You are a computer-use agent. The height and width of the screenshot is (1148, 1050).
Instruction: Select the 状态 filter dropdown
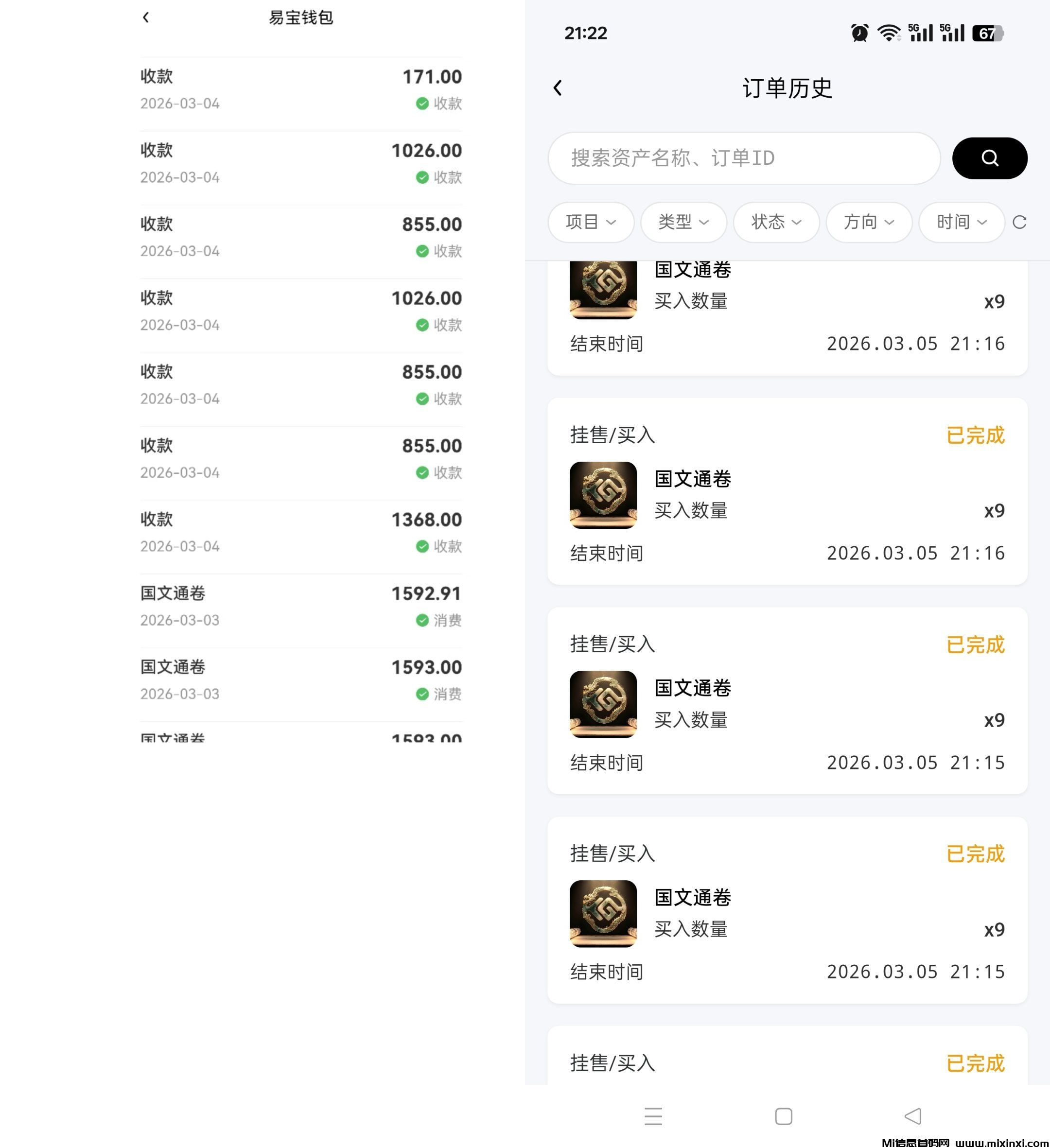[x=776, y=222]
